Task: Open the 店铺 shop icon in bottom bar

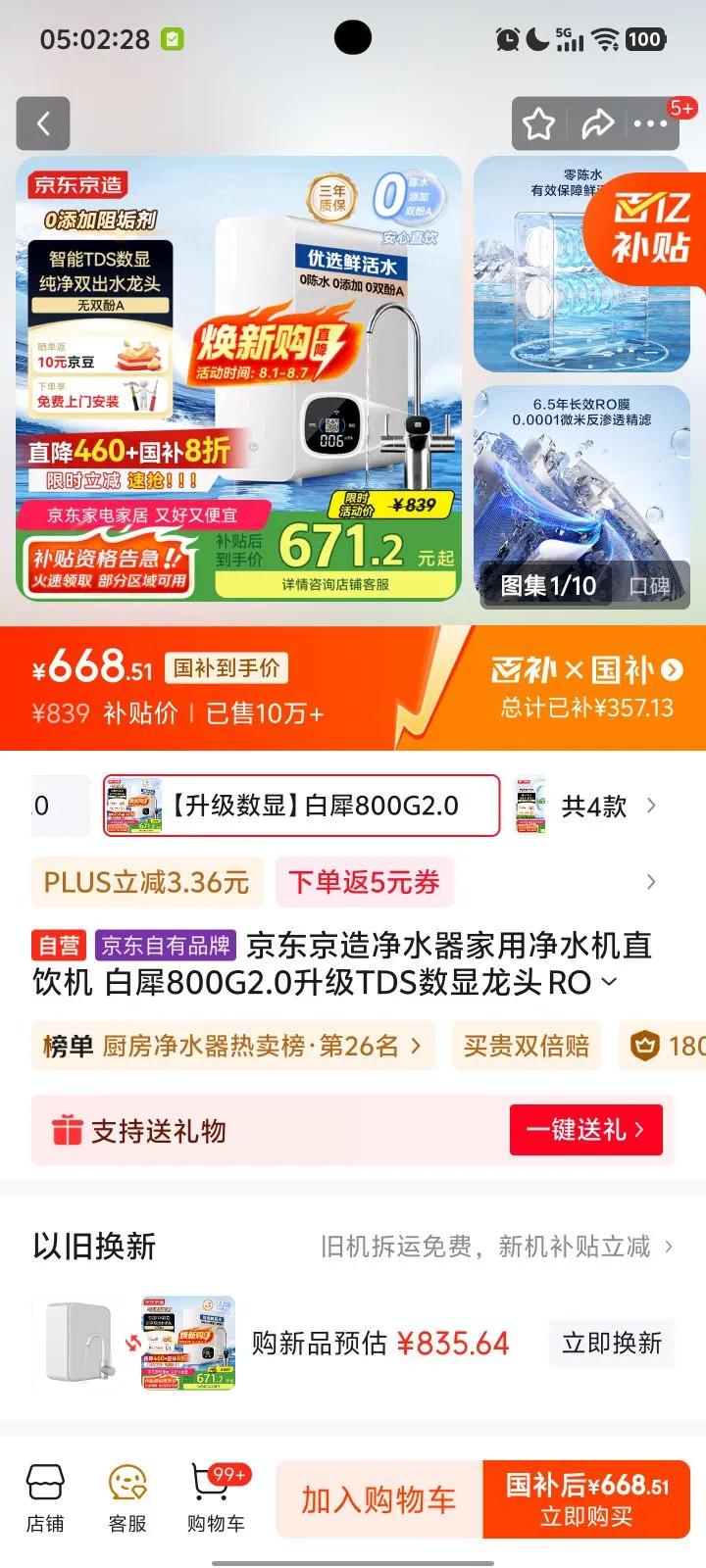Action: pos(41,1496)
